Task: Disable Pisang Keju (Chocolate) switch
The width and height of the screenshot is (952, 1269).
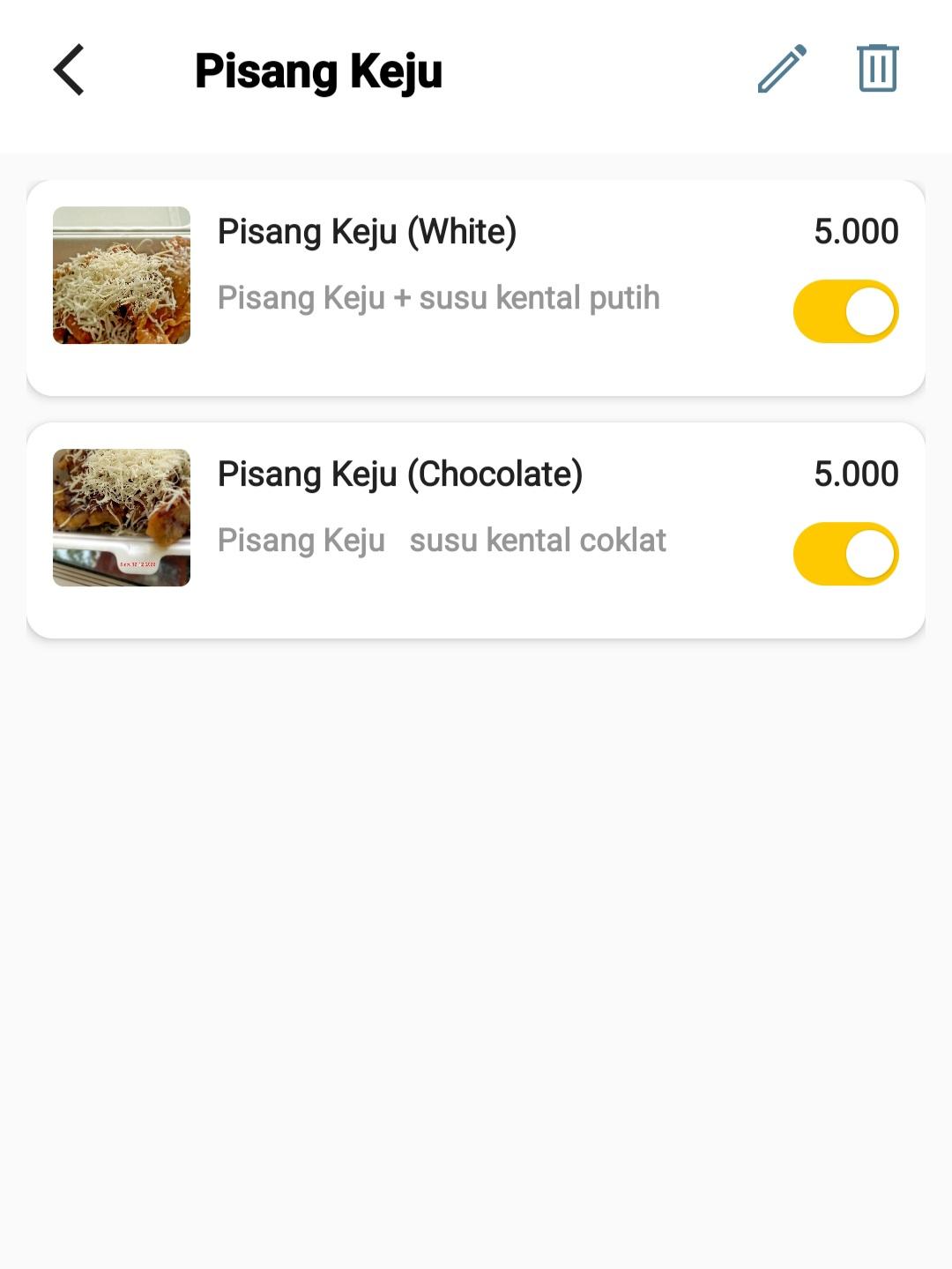Action: [x=845, y=554]
